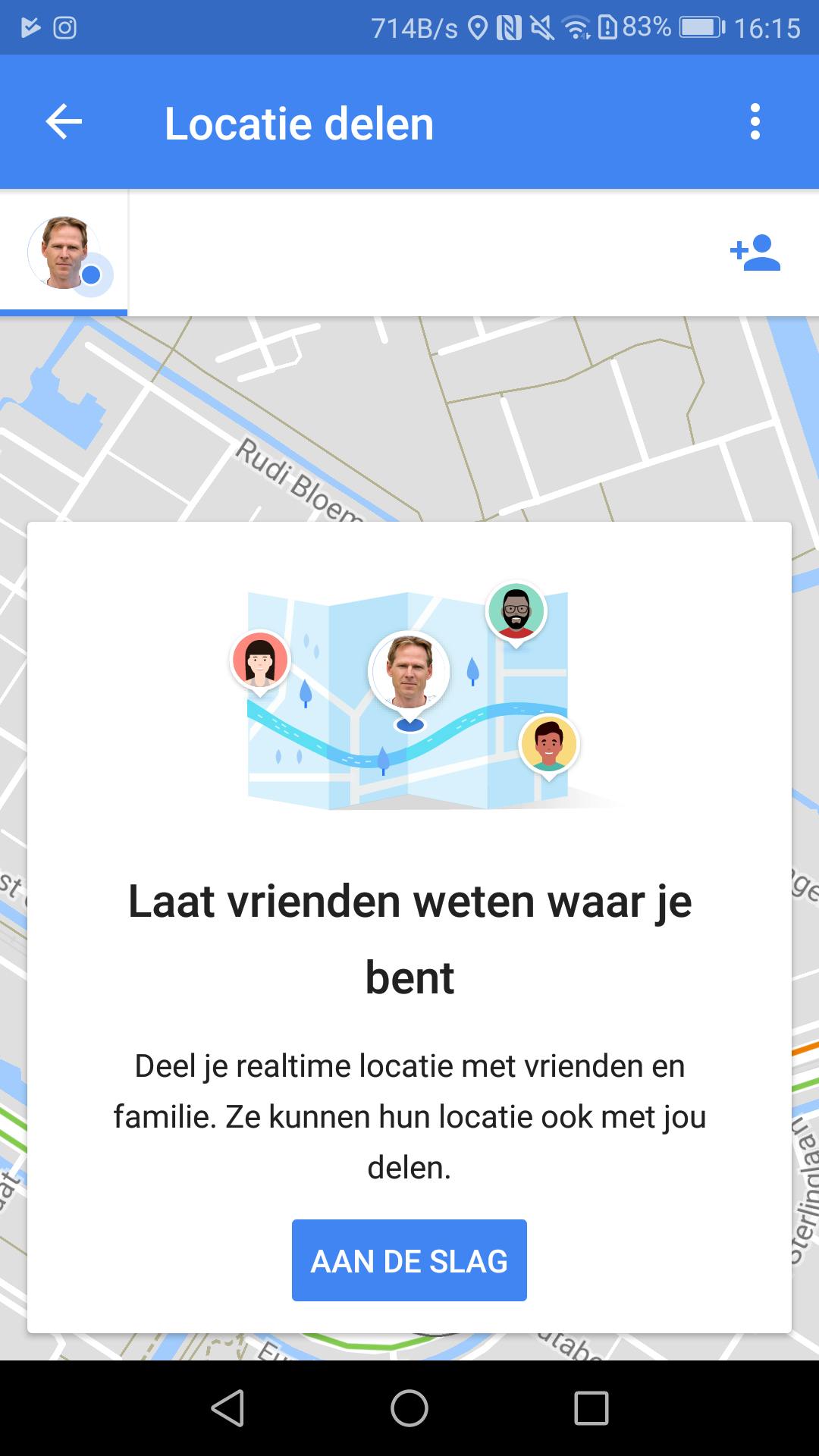Screen dimensions: 819x1456
Task: Tap the AAN DE SLAG button
Action: (x=409, y=1260)
